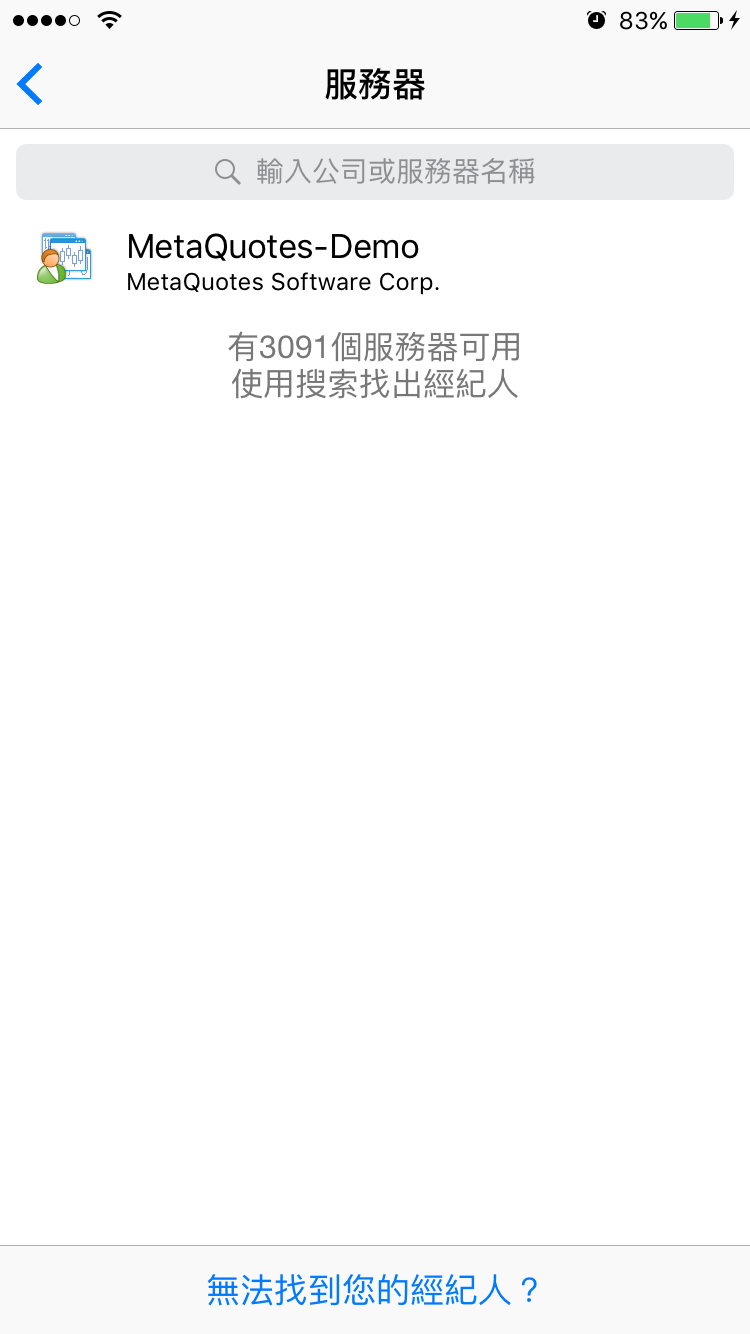Select the MetaQuotes-Demo server

[x=375, y=259]
